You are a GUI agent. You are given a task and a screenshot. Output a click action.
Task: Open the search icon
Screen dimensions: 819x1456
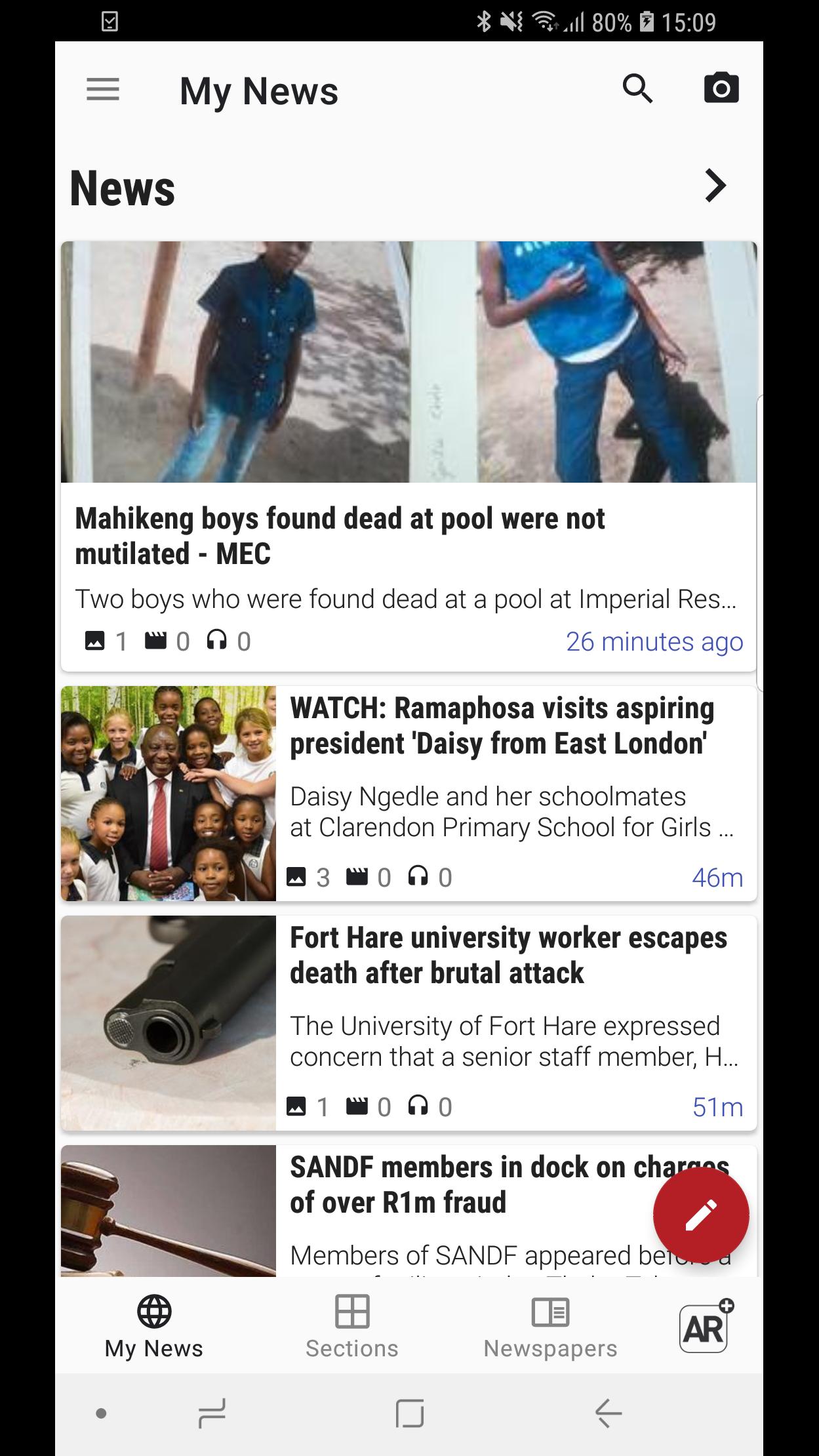click(637, 89)
